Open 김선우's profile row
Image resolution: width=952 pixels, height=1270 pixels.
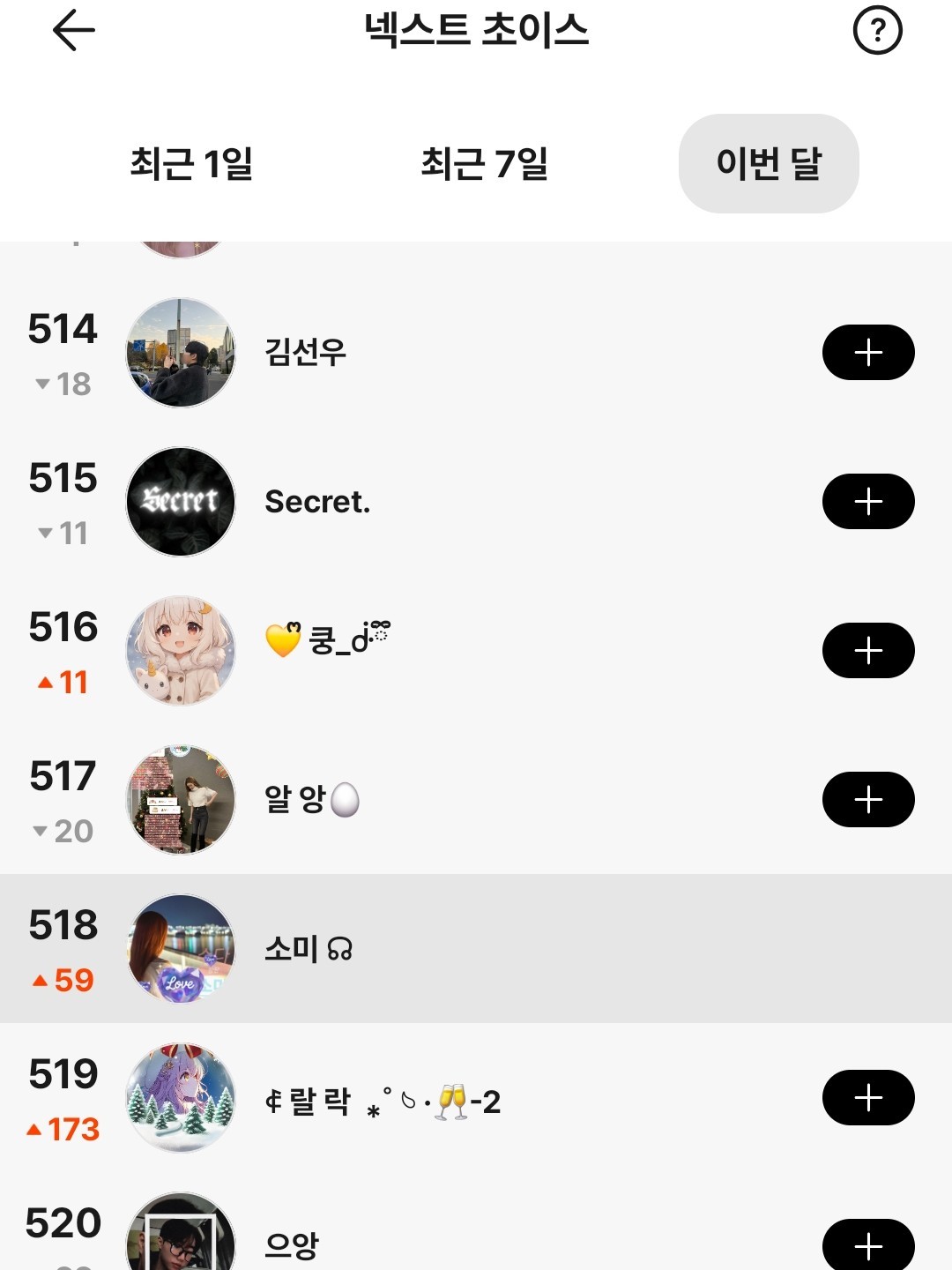coord(306,353)
